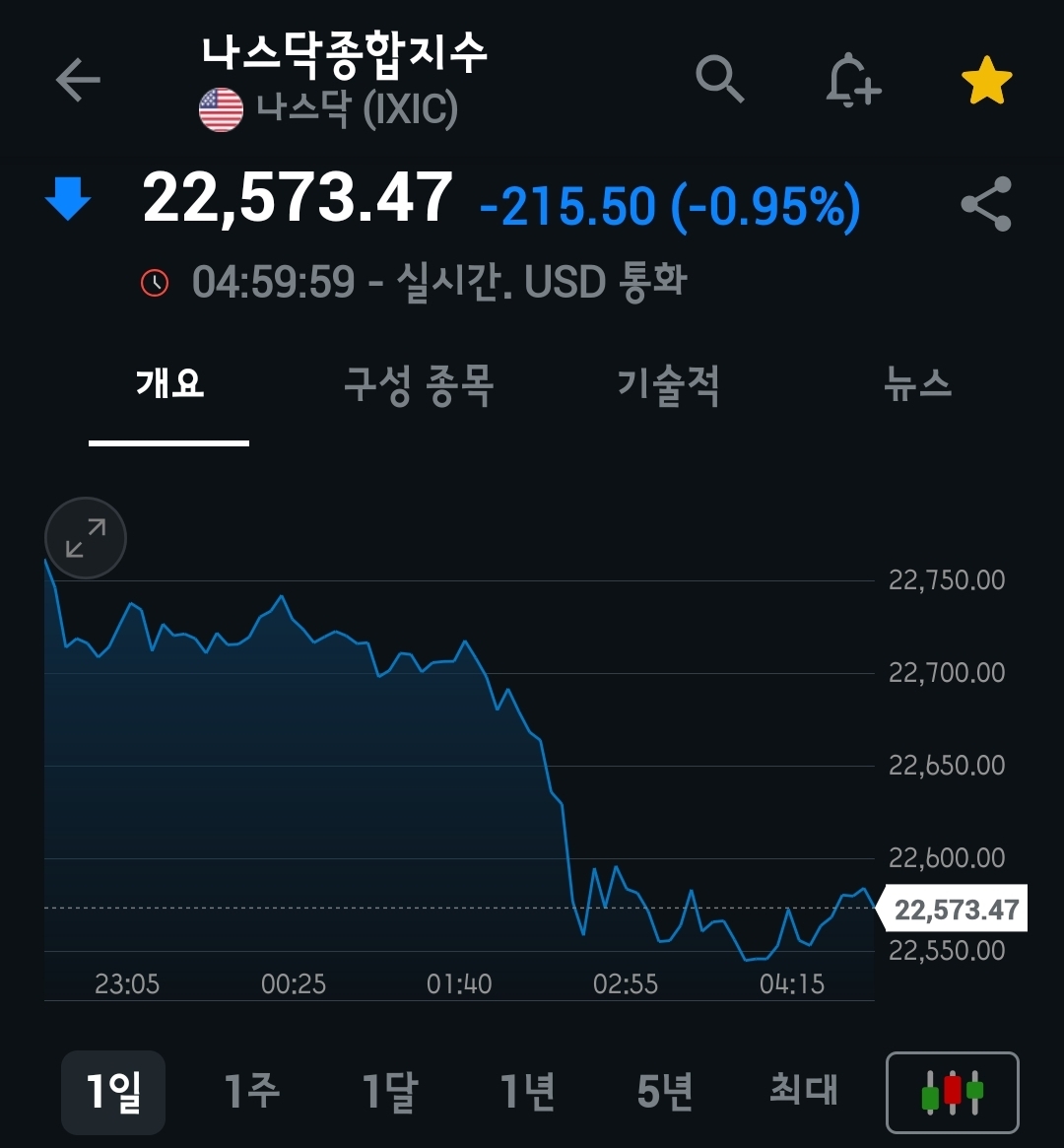
Task: Select the 1일 chart range
Action: click(x=113, y=1092)
